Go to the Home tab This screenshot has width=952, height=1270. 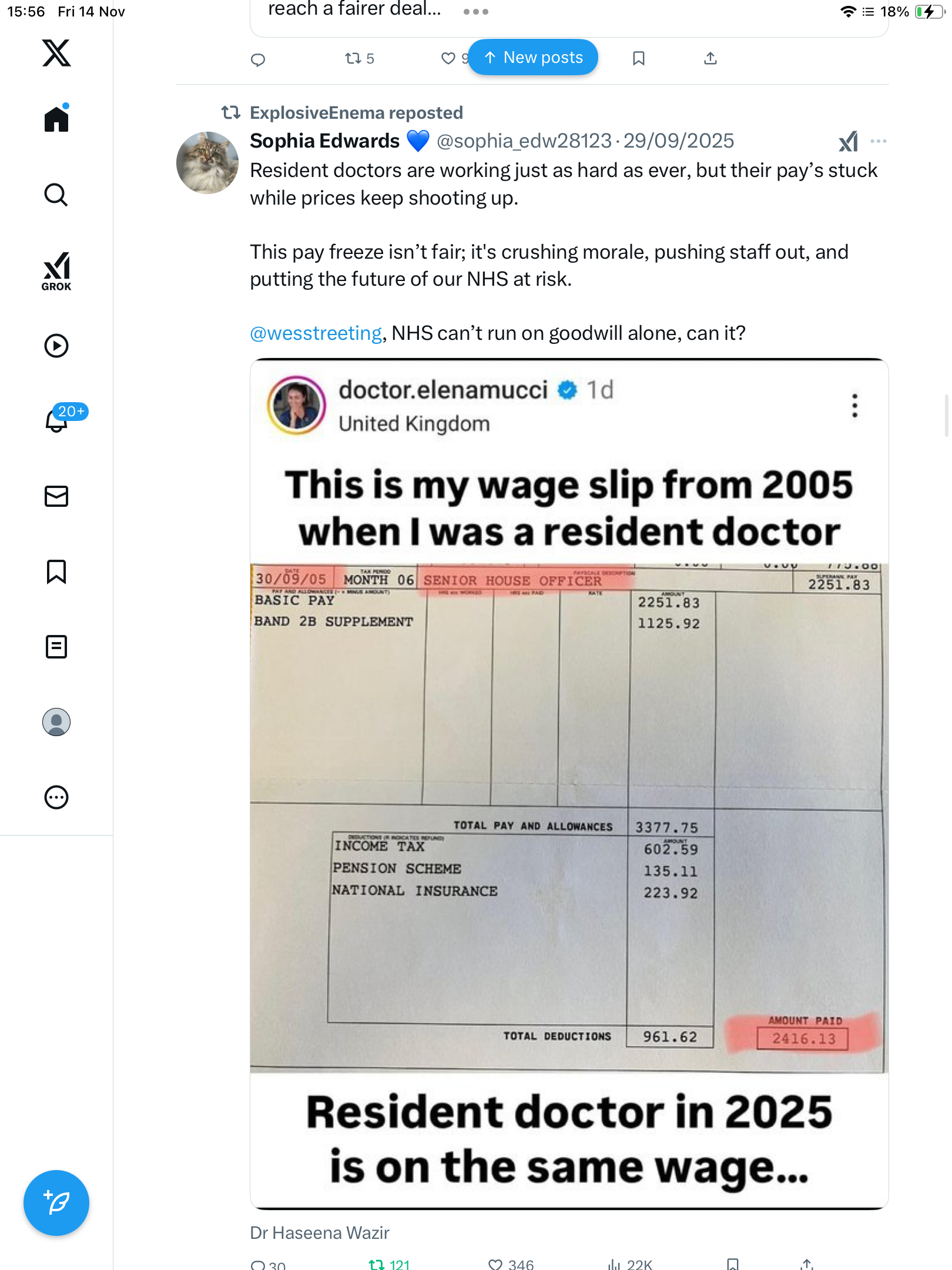tap(56, 119)
